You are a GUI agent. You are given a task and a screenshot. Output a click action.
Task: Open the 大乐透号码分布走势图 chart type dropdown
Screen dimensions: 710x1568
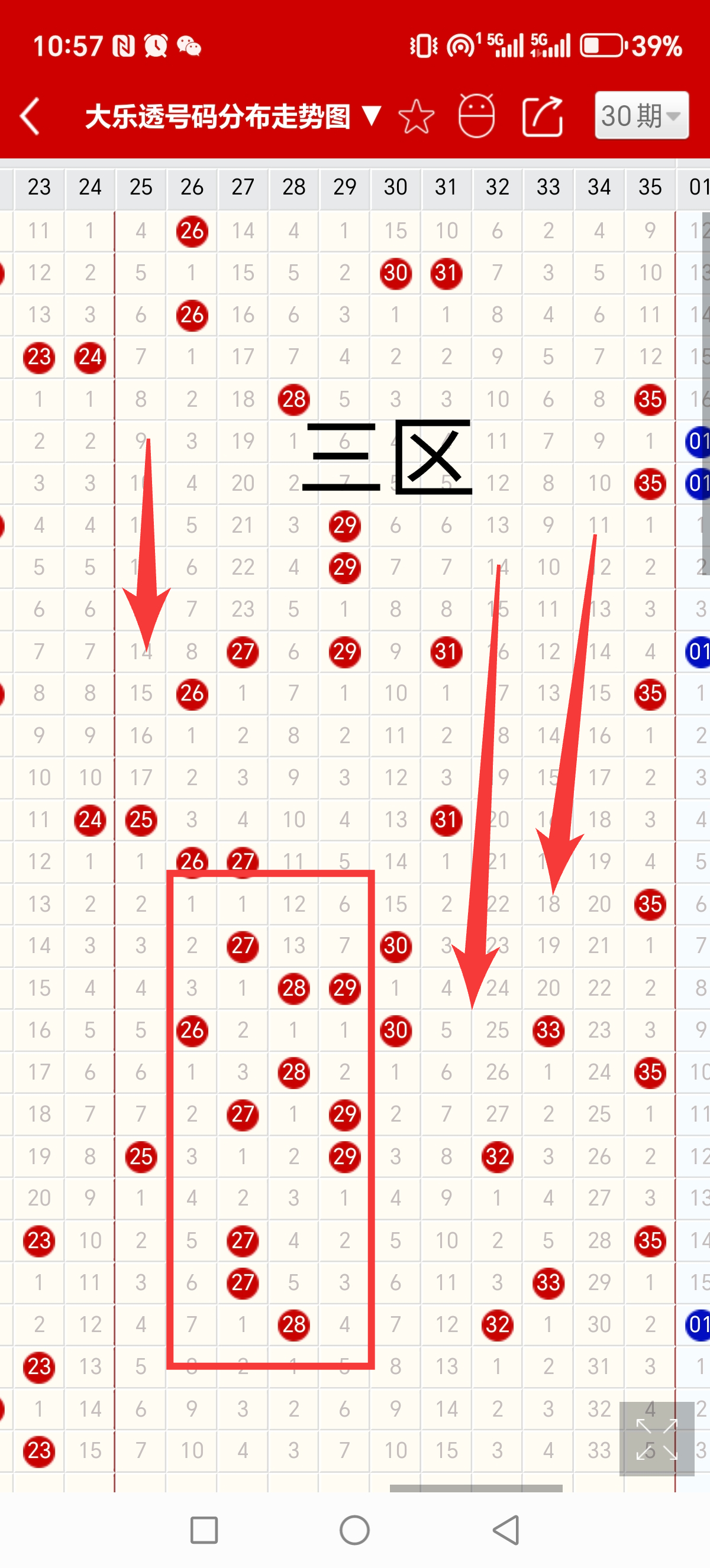pos(233,116)
